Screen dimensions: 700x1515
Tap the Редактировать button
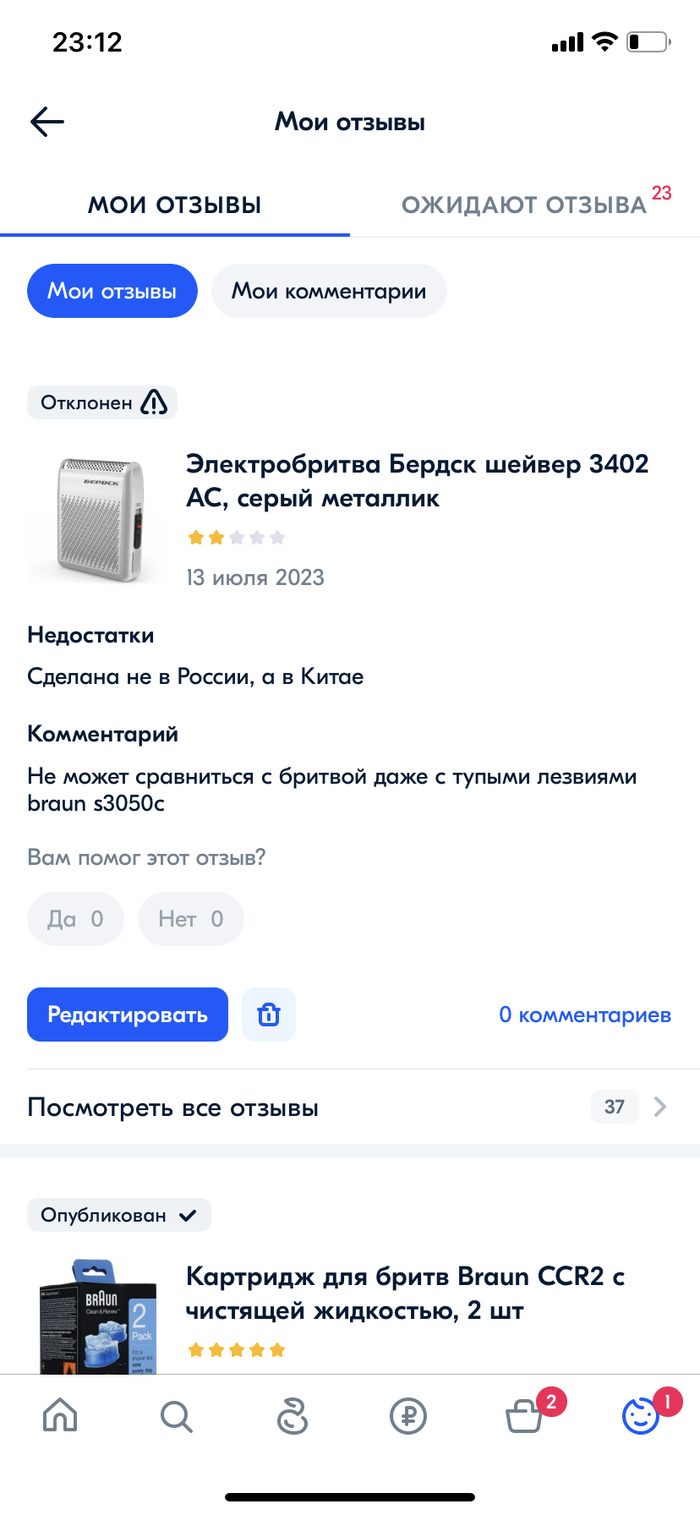[127, 1015]
